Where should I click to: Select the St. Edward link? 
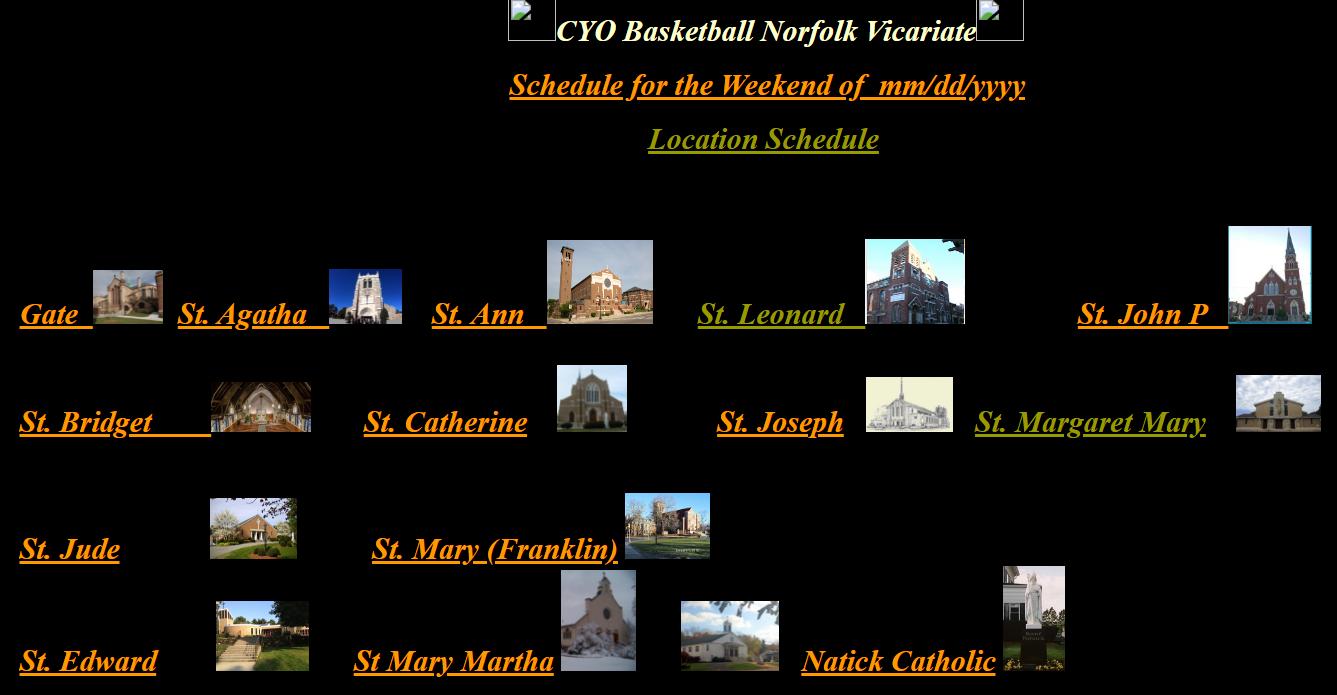click(x=89, y=662)
